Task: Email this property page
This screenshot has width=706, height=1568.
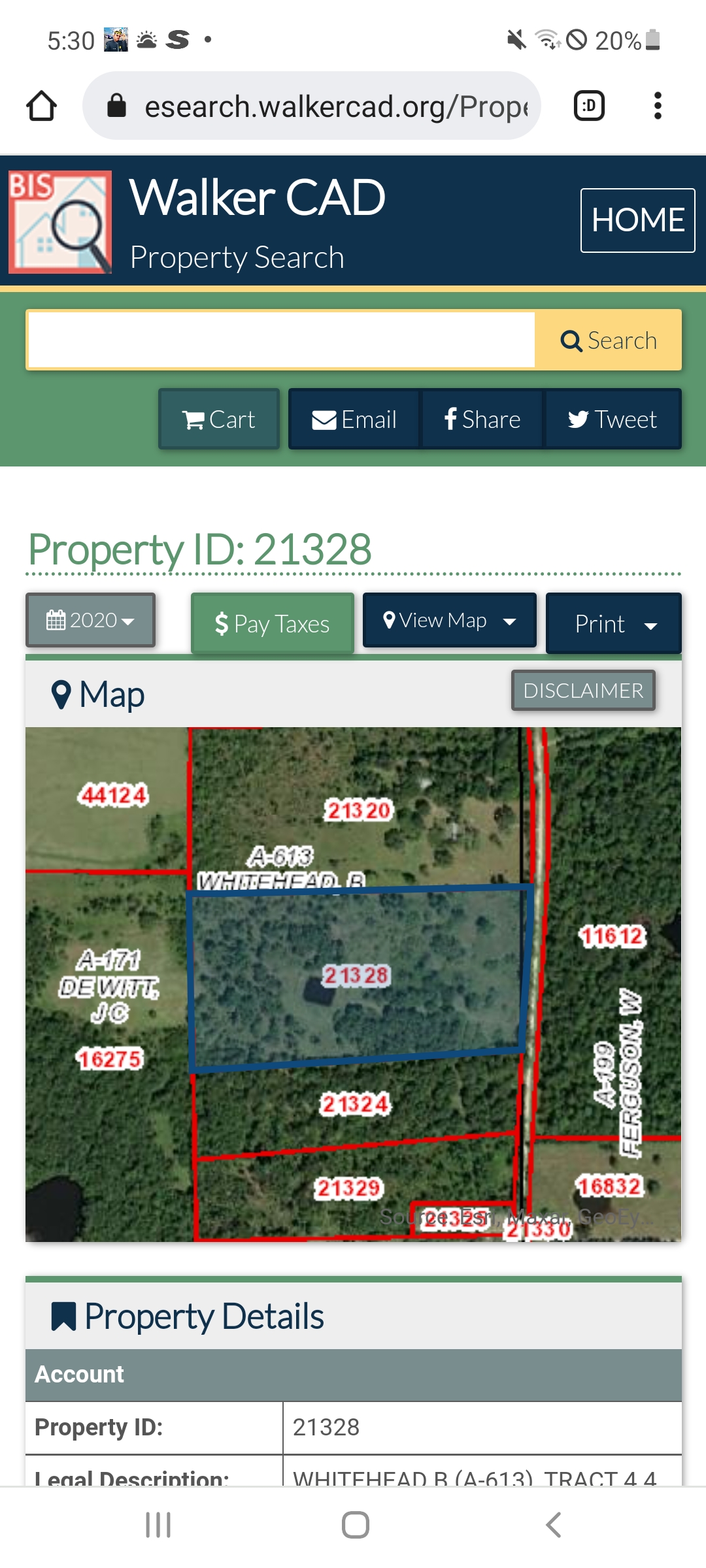Action: [x=354, y=419]
